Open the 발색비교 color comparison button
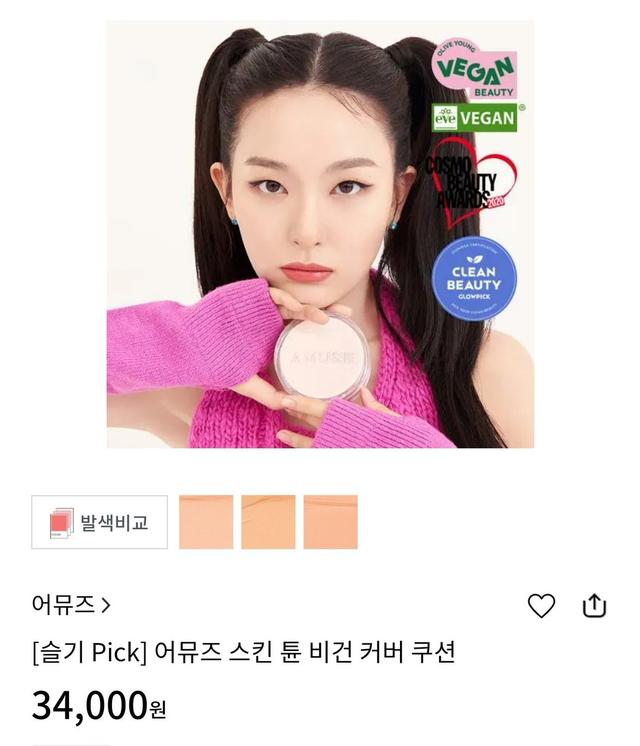 (x=99, y=522)
